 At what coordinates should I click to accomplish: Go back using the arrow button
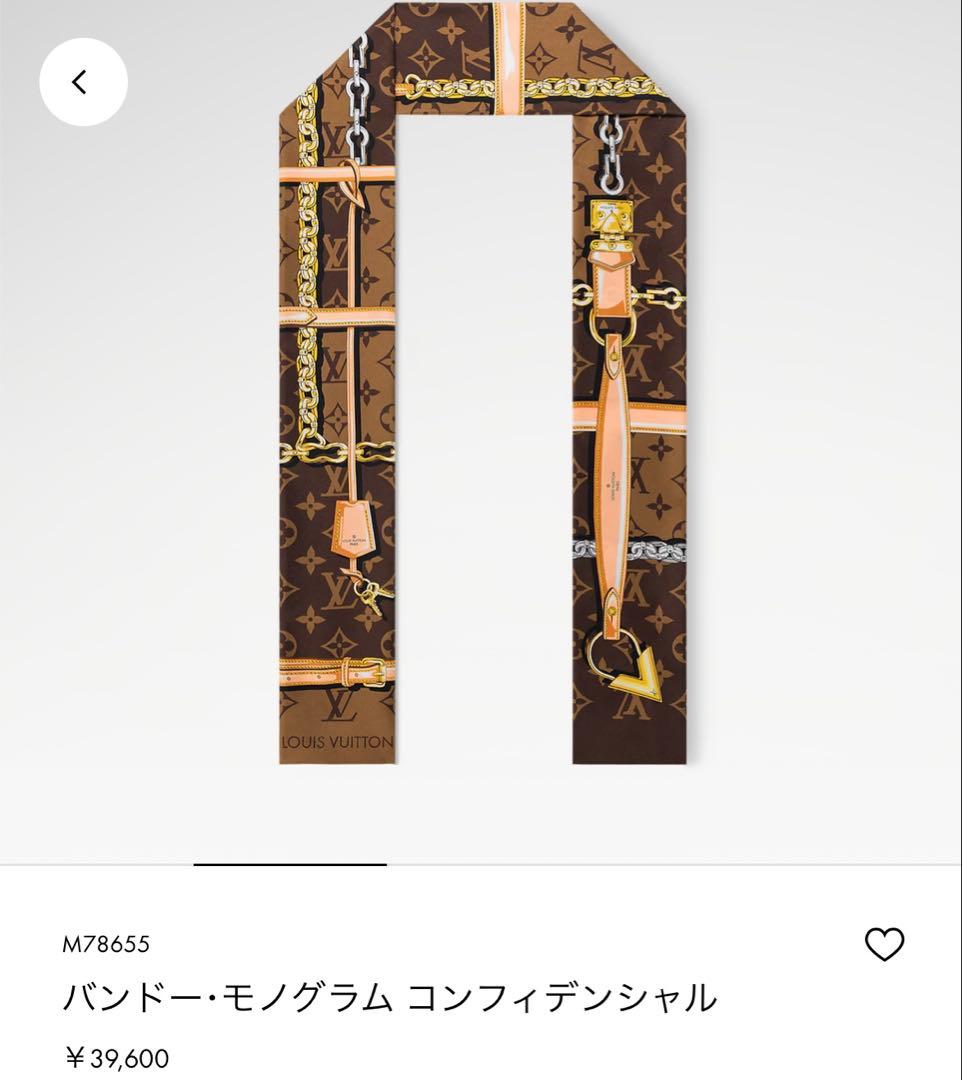pos(83,82)
